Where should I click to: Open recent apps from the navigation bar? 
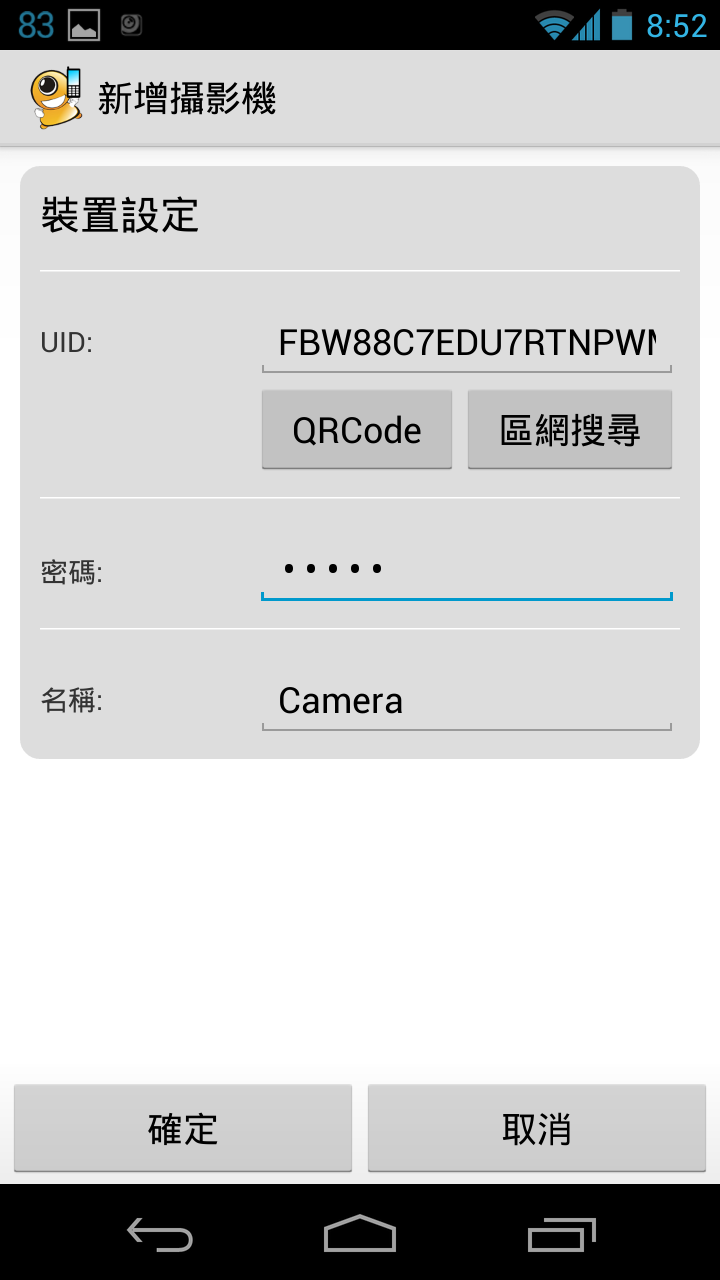point(561,1236)
